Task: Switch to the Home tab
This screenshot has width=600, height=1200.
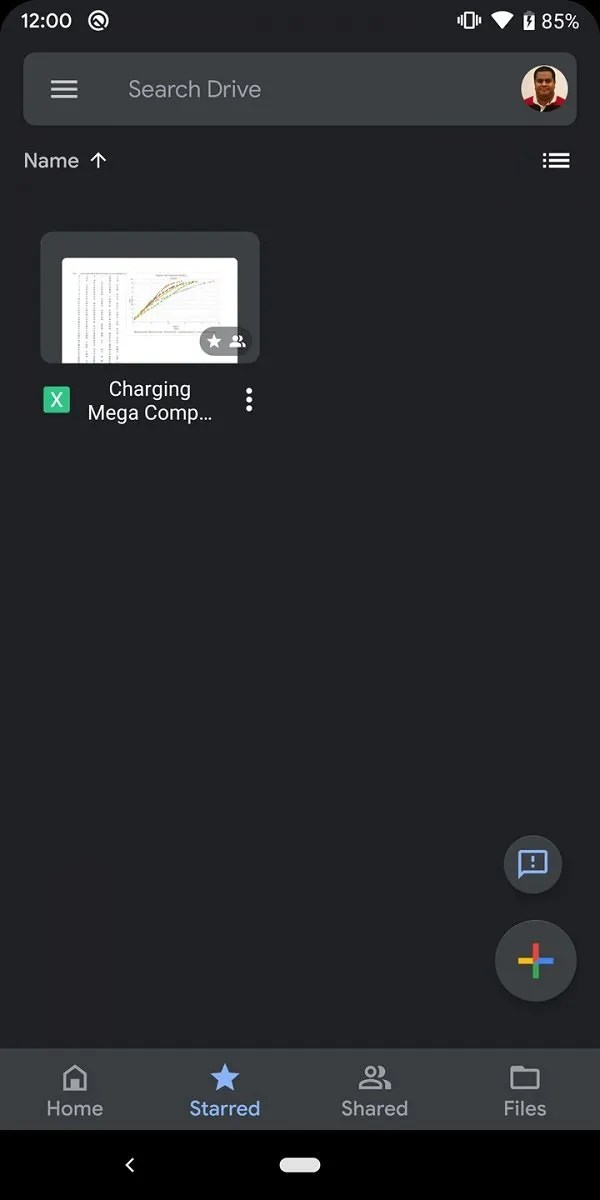Action: click(x=75, y=1090)
